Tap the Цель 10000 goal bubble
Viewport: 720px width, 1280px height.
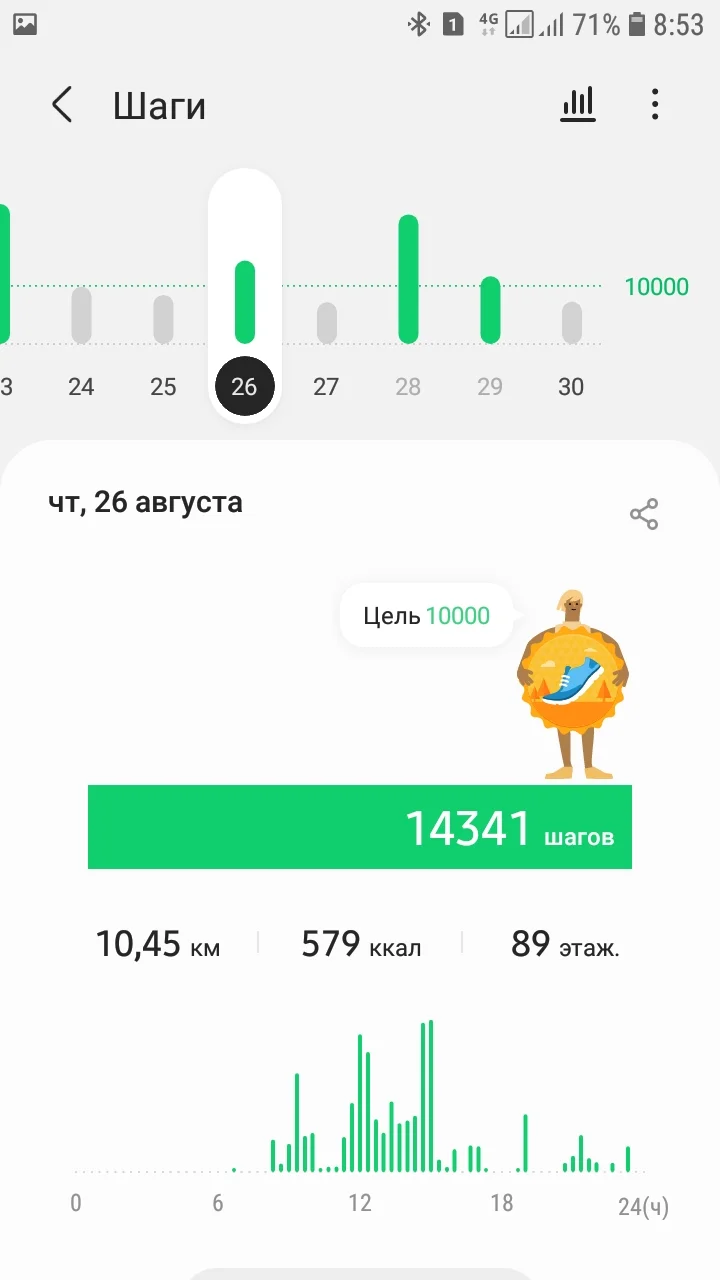427,616
